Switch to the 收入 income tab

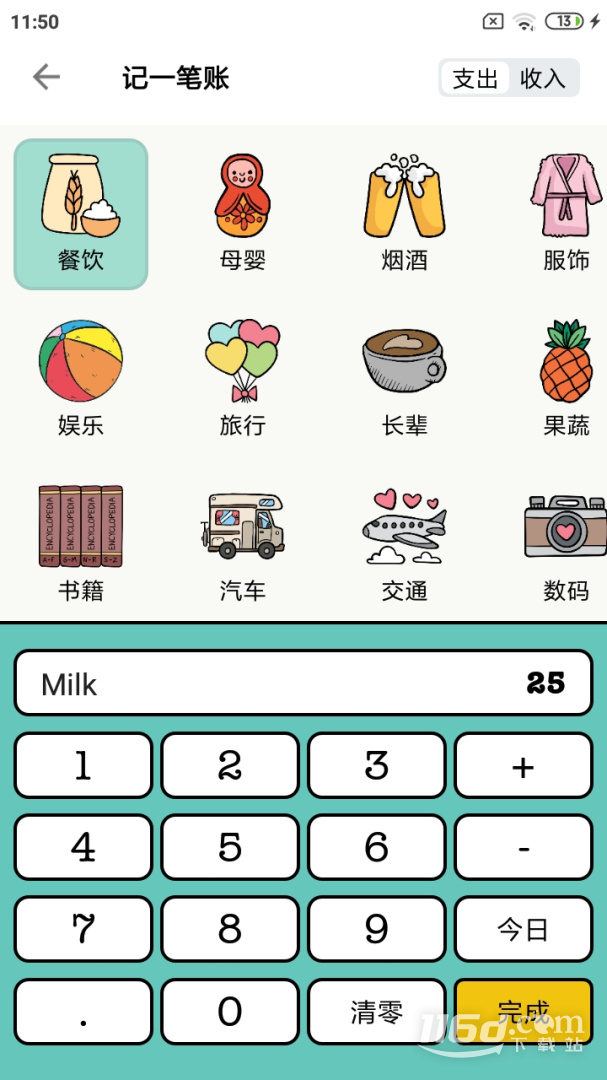pyautogui.click(x=543, y=78)
